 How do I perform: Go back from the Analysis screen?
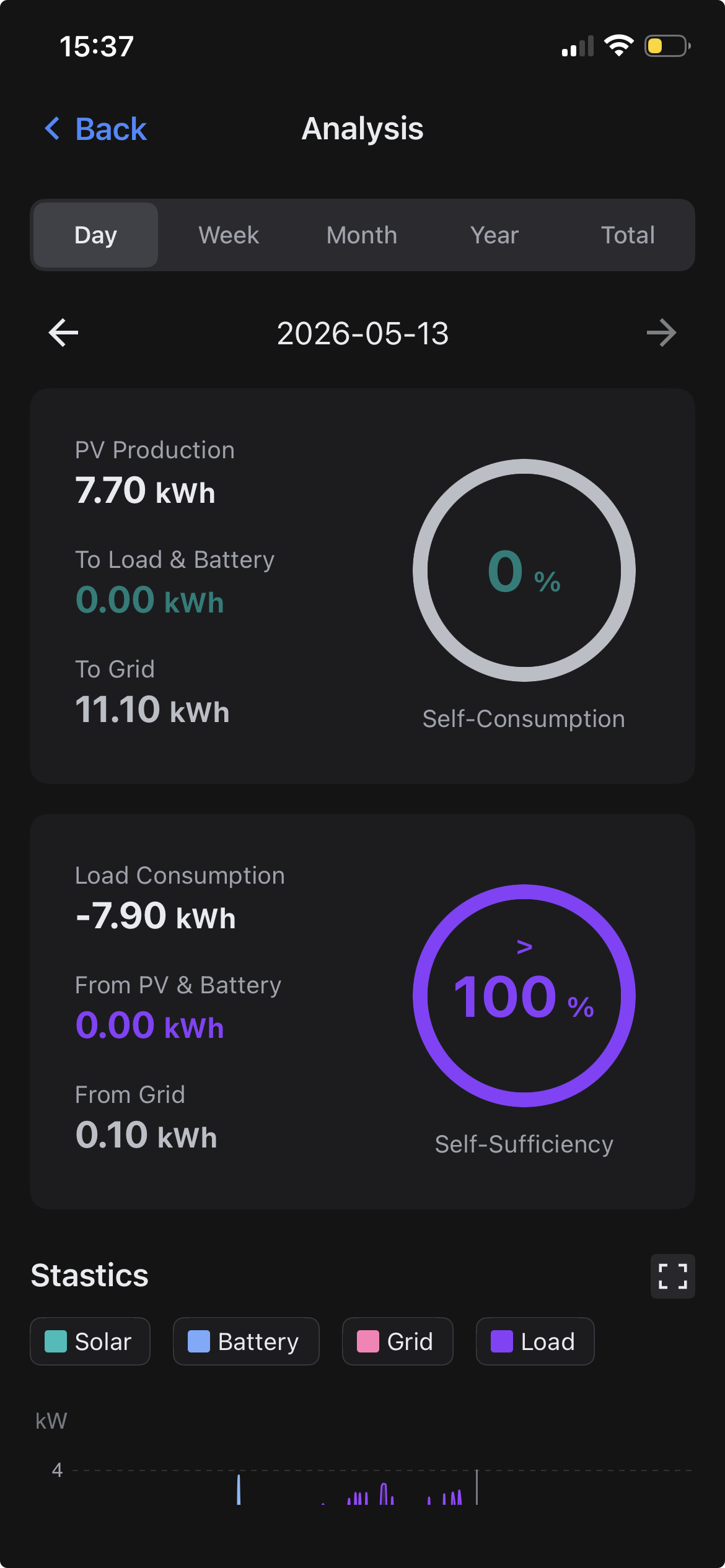(95, 129)
